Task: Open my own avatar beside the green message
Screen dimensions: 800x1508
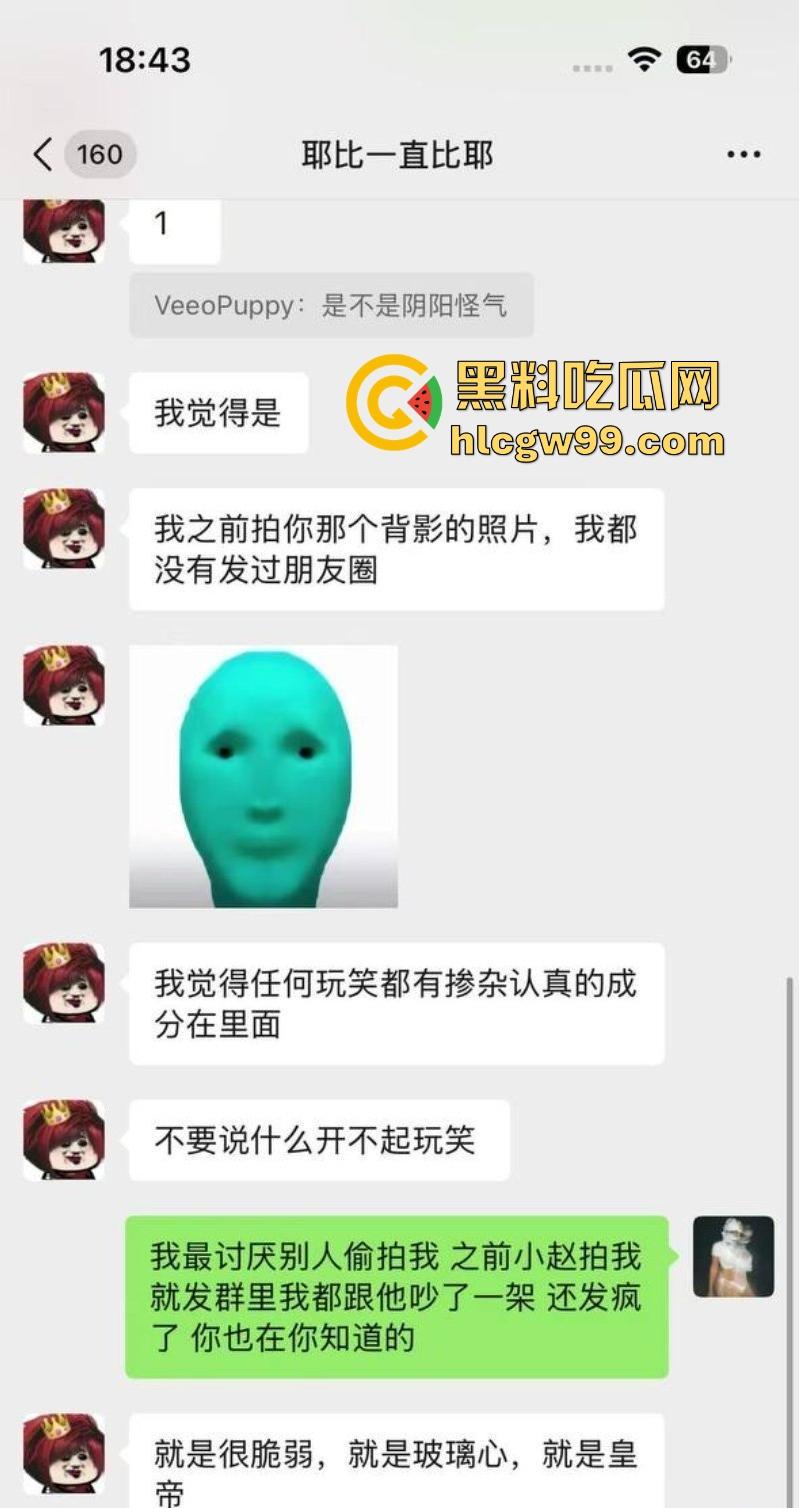Action: click(733, 1256)
